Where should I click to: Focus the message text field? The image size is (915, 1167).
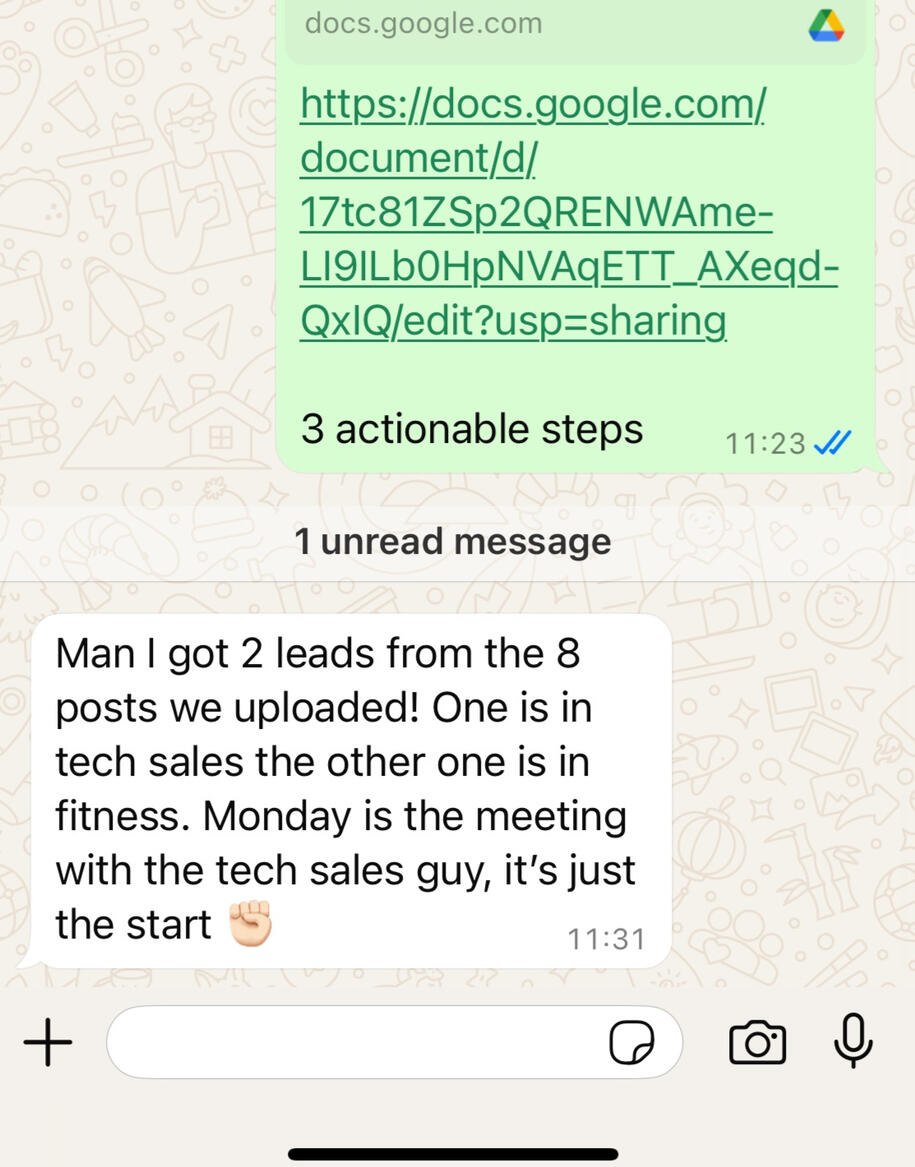[x=350, y=1043]
